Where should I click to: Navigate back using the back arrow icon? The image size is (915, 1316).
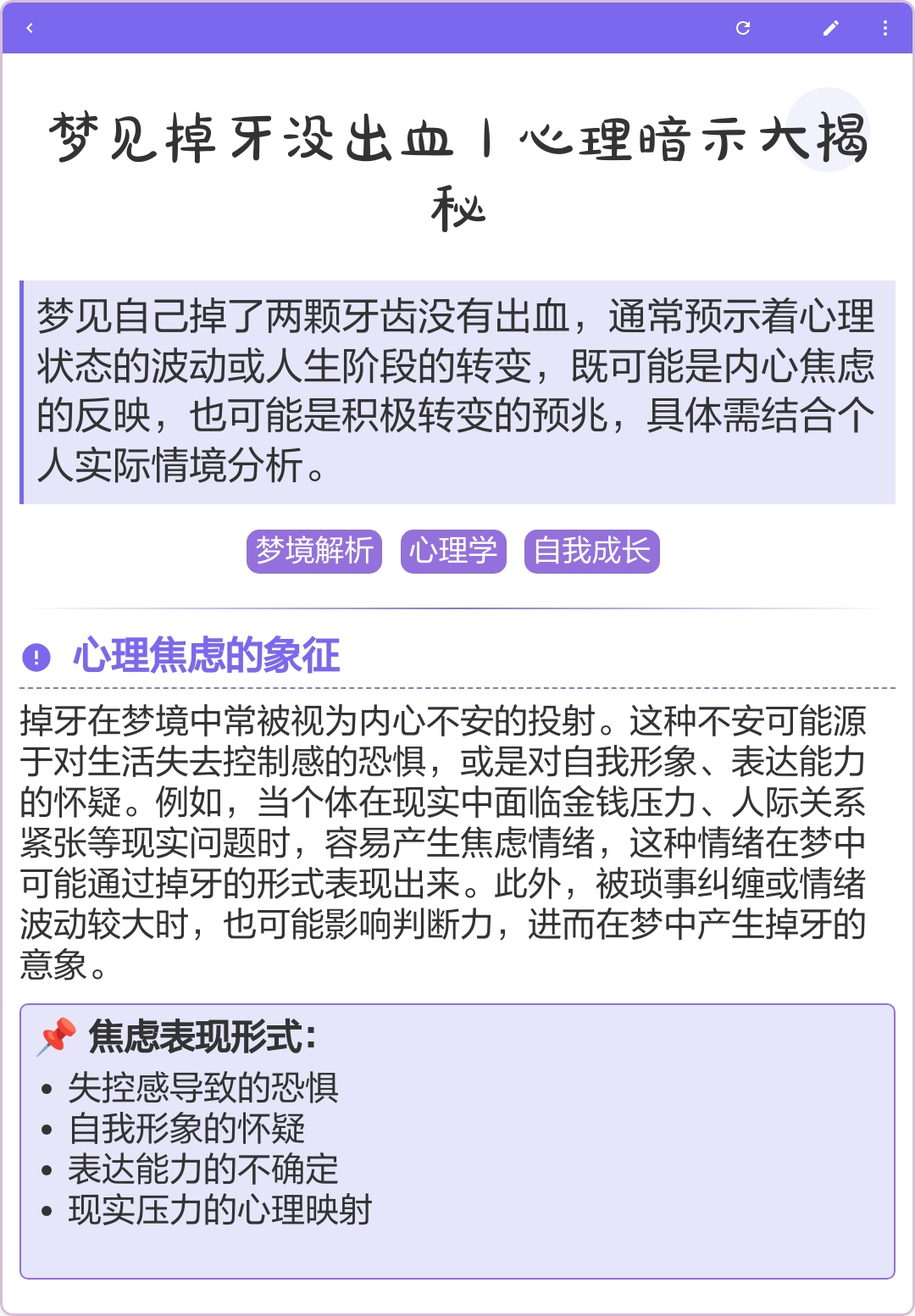point(28,28)
